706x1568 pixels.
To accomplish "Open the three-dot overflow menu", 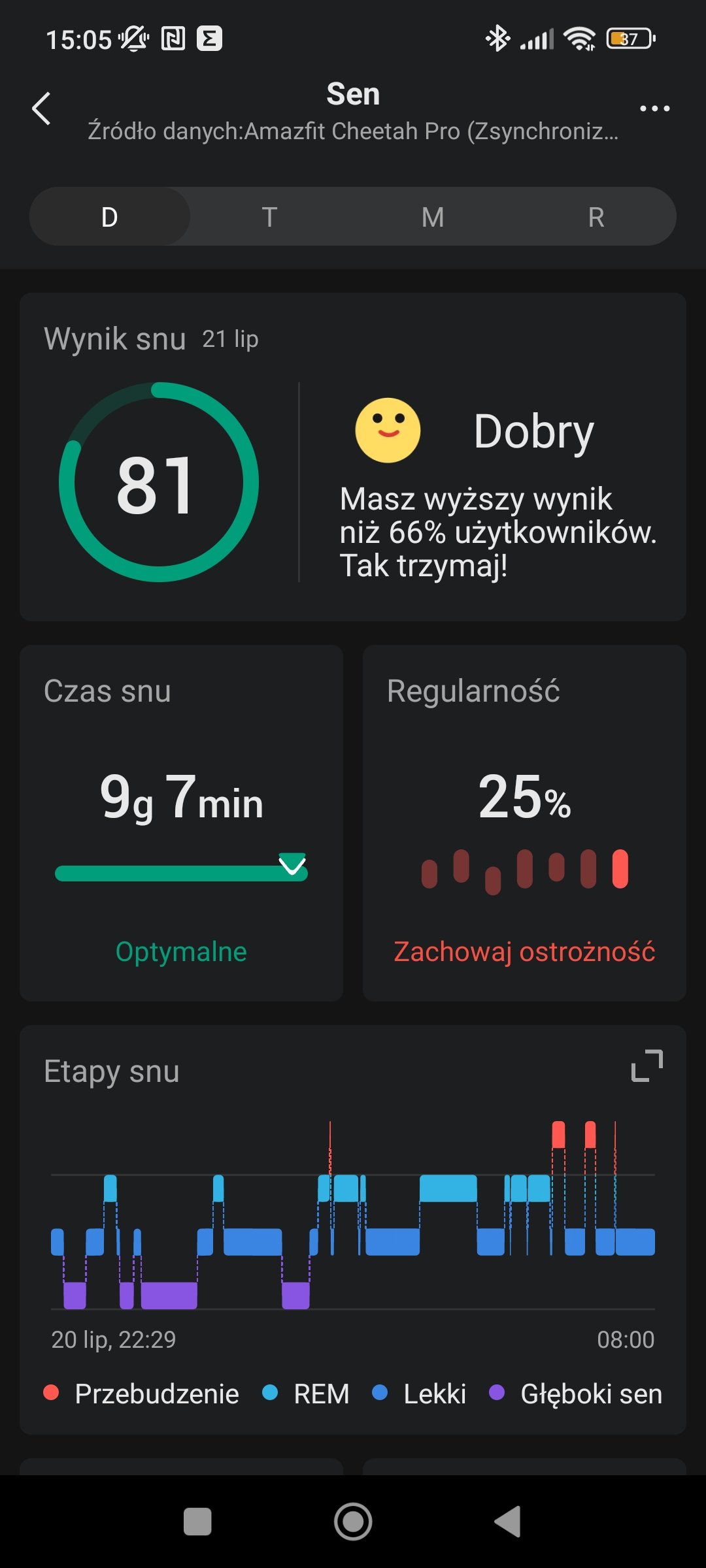I will pyautogui.click(x=654, y=108).
